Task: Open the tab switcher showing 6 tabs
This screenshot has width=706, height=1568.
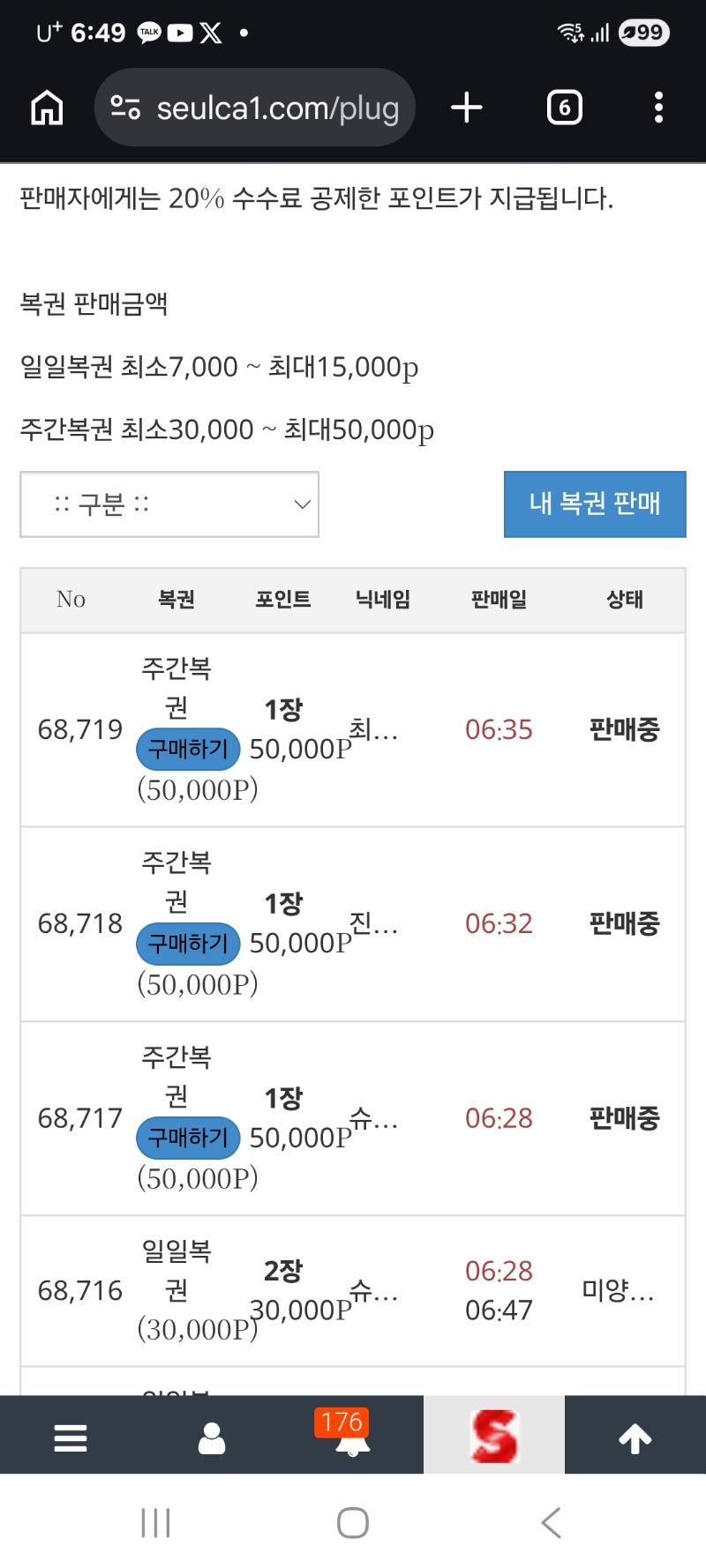Action: tap(564, 108)
